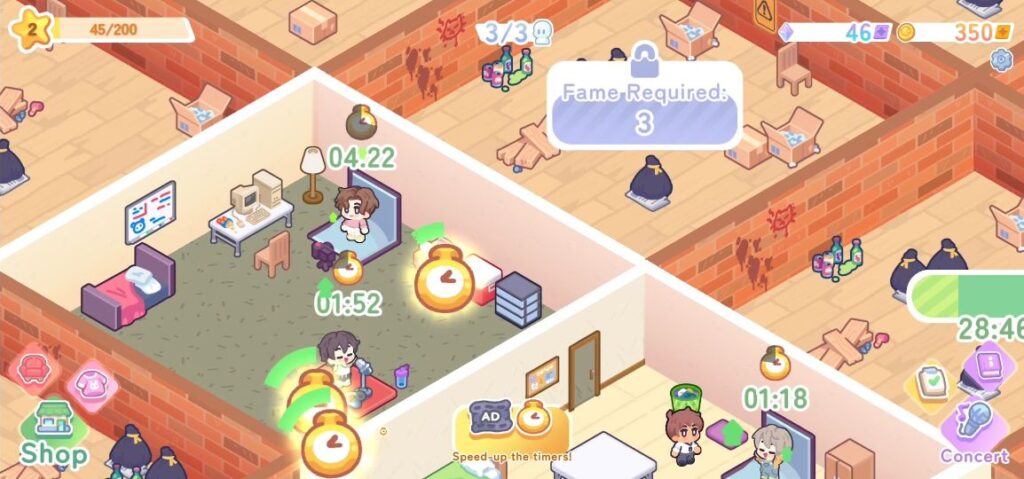
Task: Open the settings gear
Action: point(1001,59)
